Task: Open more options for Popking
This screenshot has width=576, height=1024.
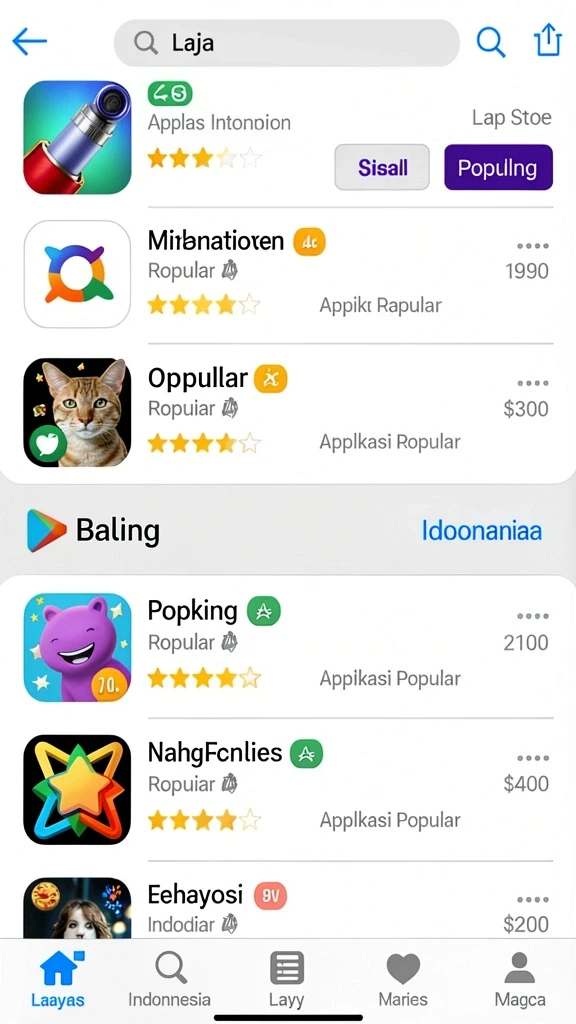Action: pos(532,616)
